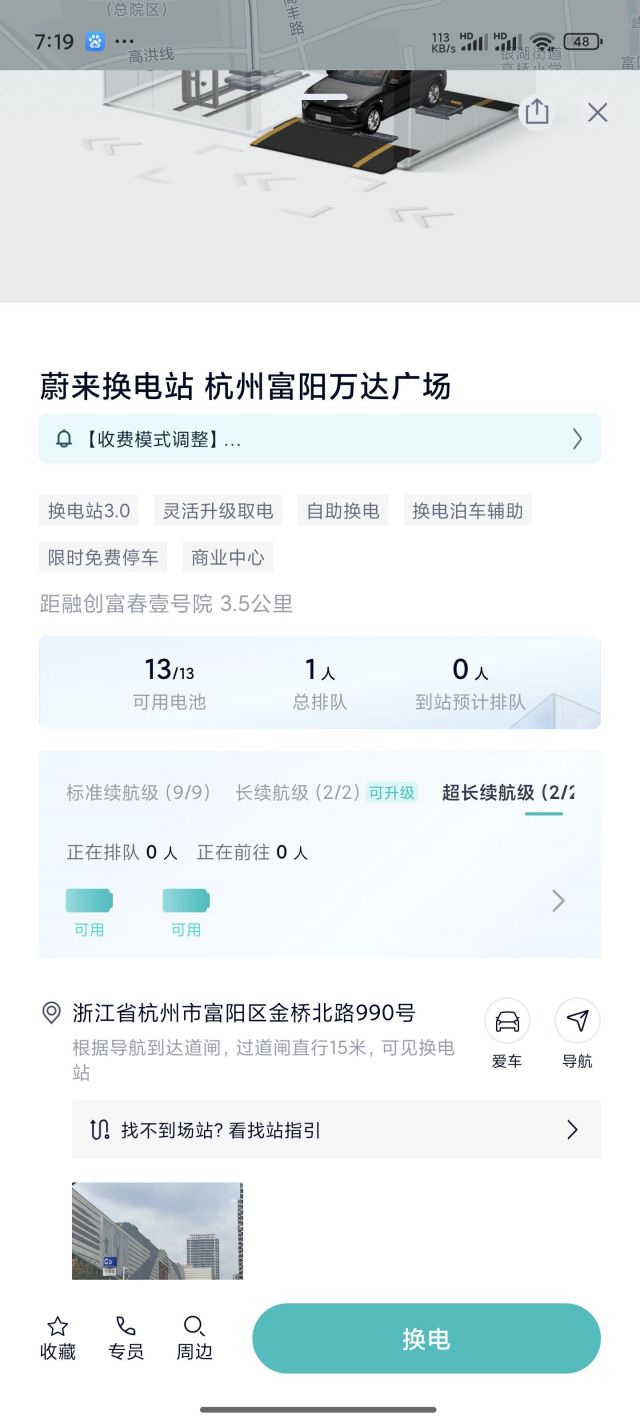Show the 超长续航级 battery tab
The width and height of the screenshot is (640, 1422).
click(x=508, y=793)
